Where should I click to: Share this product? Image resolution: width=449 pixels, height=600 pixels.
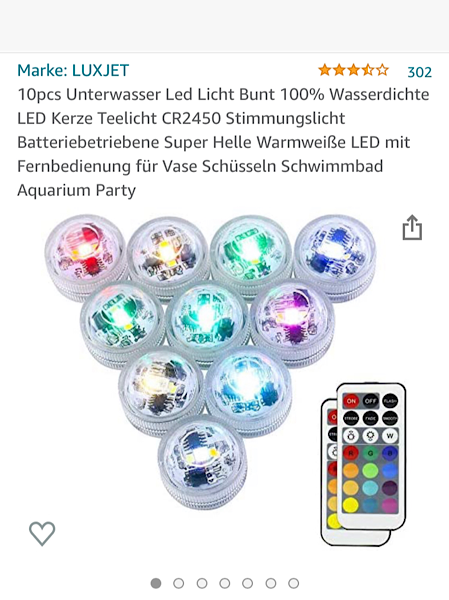tap(412, 228)
